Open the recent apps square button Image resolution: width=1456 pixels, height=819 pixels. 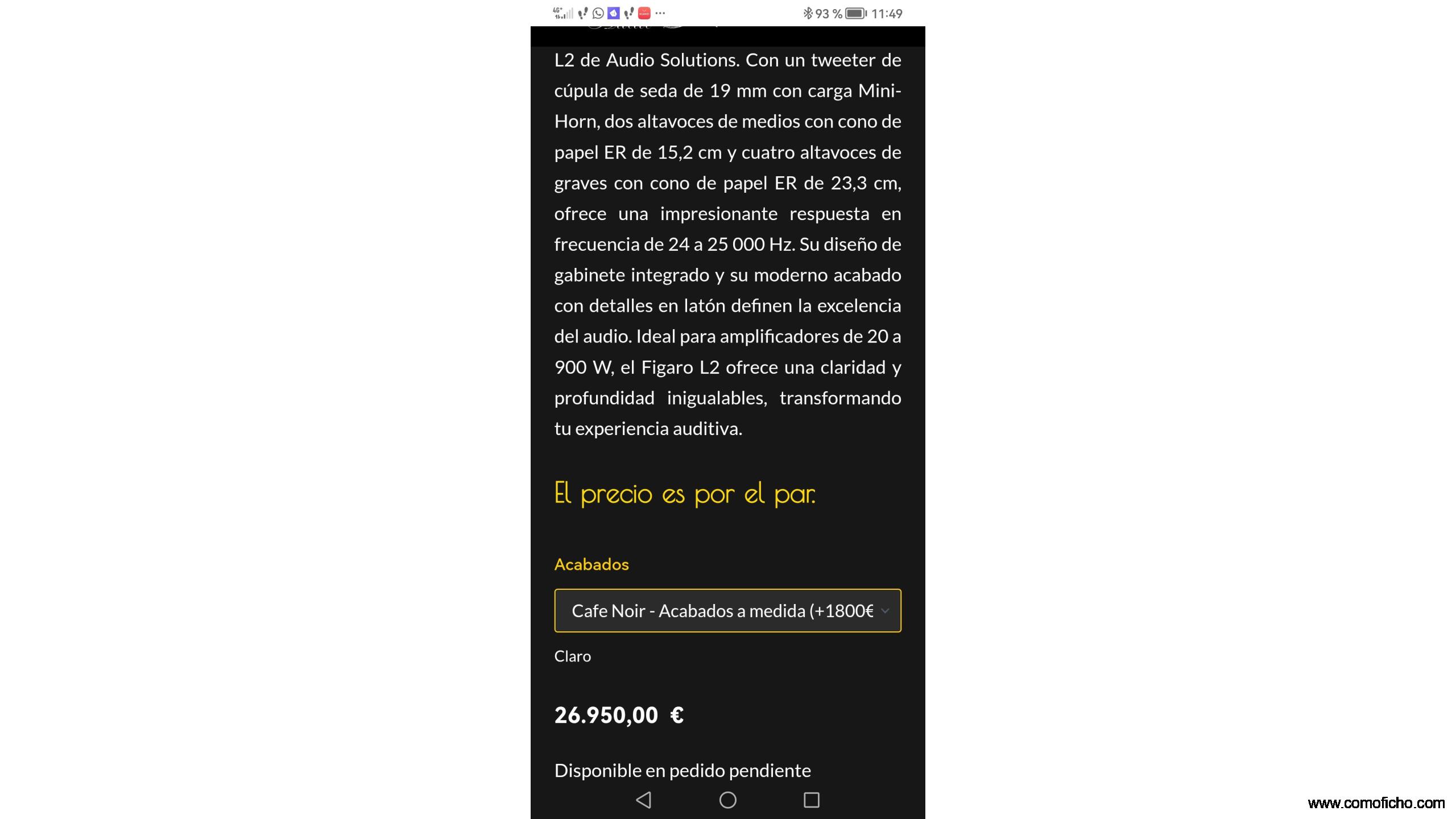811,800
